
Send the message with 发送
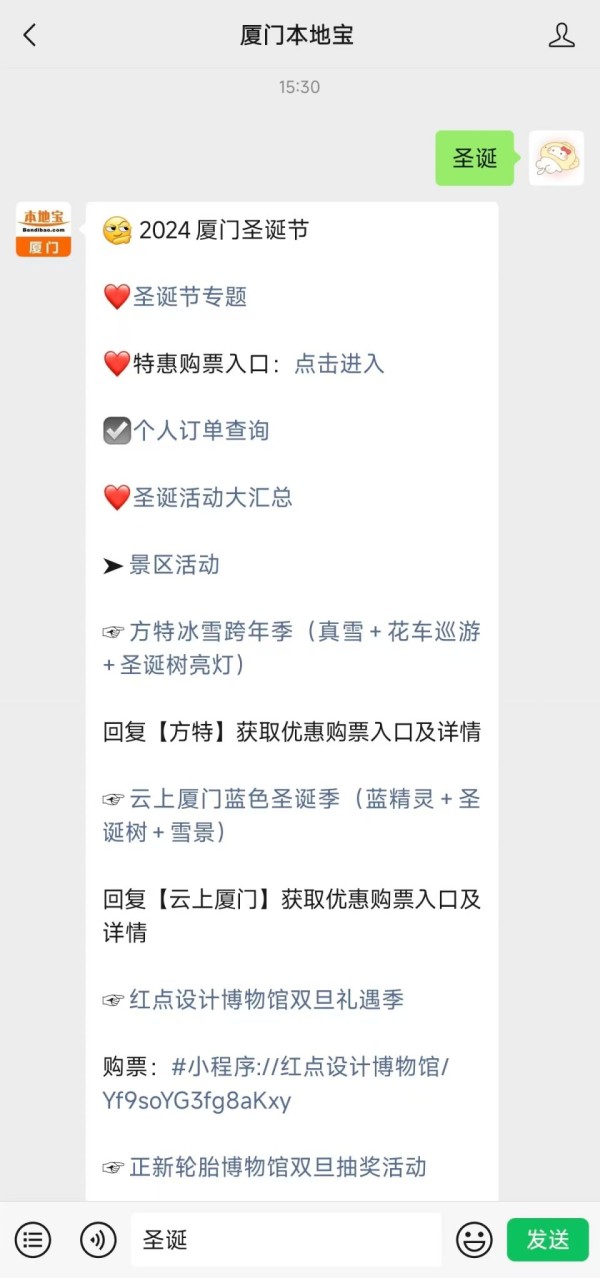[547, 1241]
